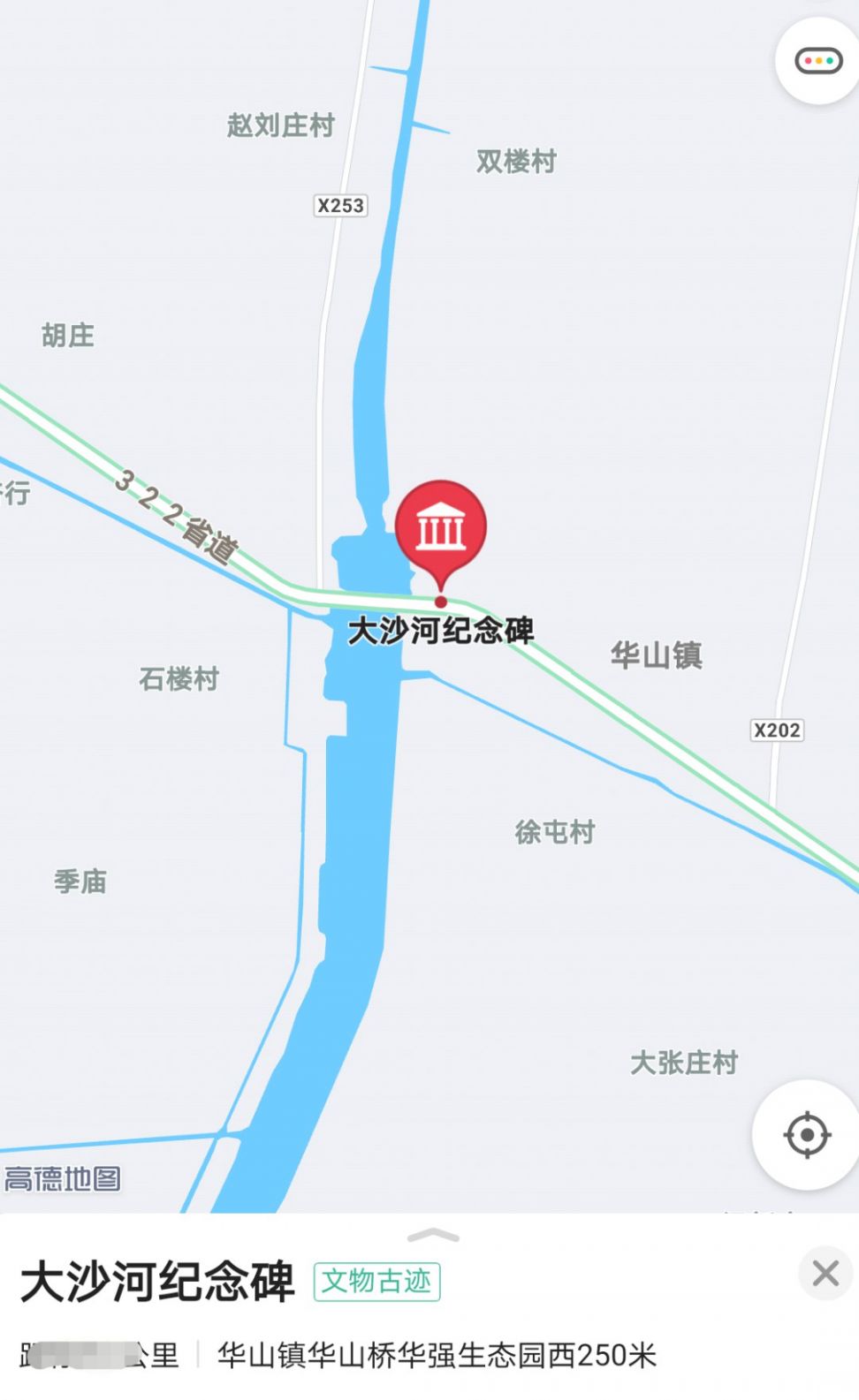Viewport: 859px width, 1400px height.
Task: Expand the bottom details panel handle
Action: pyautogui.click(x=433, y=1235)
